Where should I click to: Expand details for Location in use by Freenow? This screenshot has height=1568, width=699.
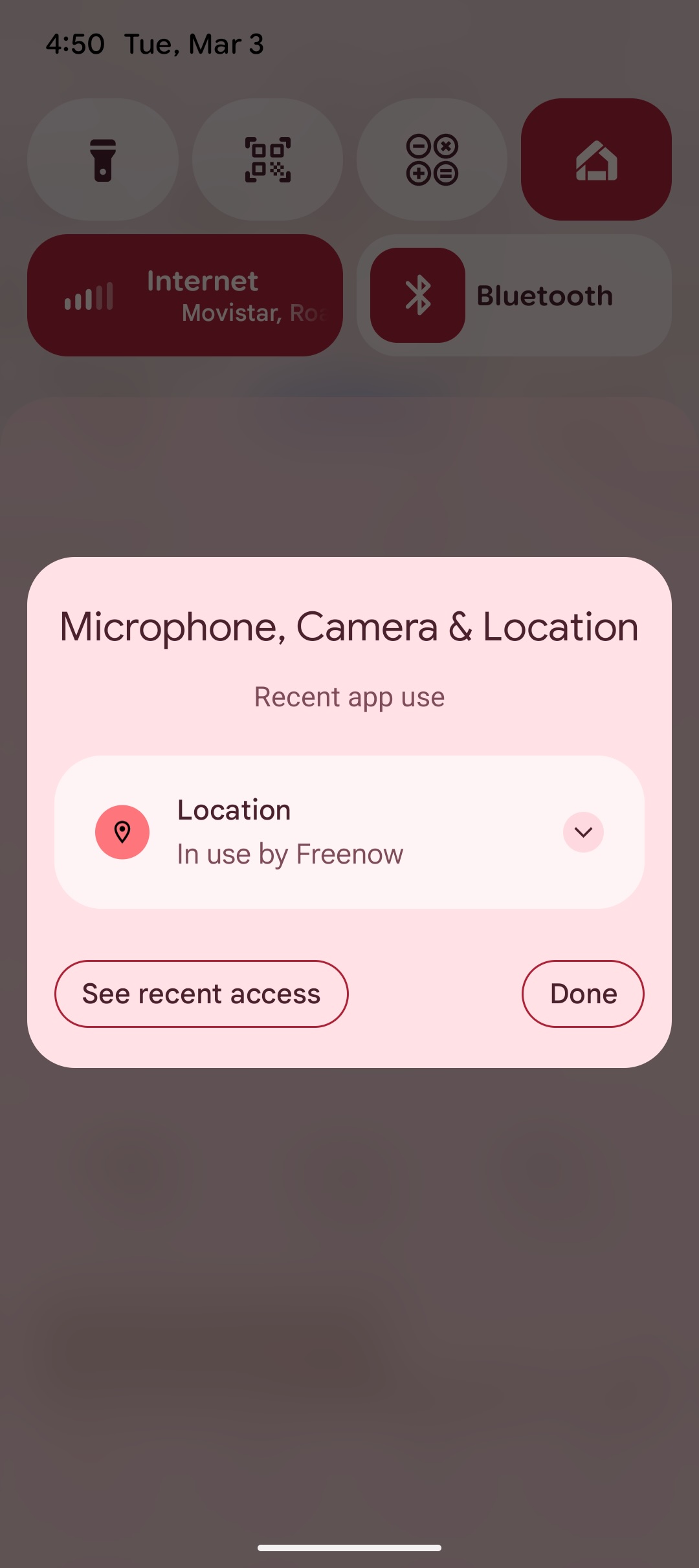582,833
